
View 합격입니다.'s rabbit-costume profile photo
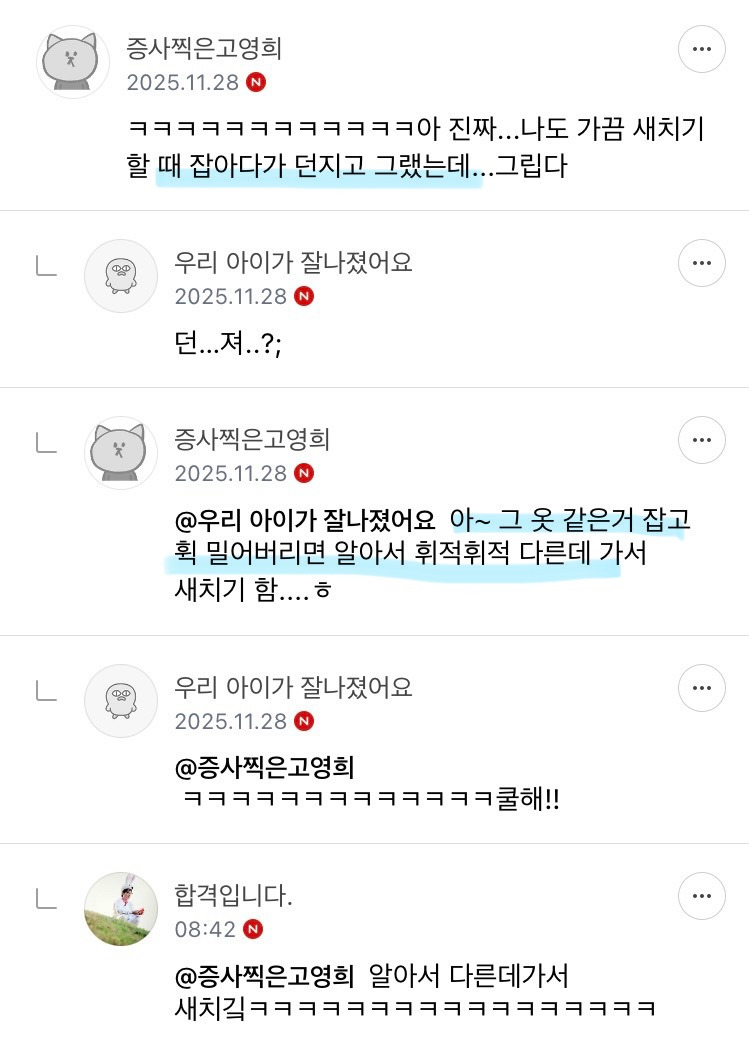click(x=121, y=908)
